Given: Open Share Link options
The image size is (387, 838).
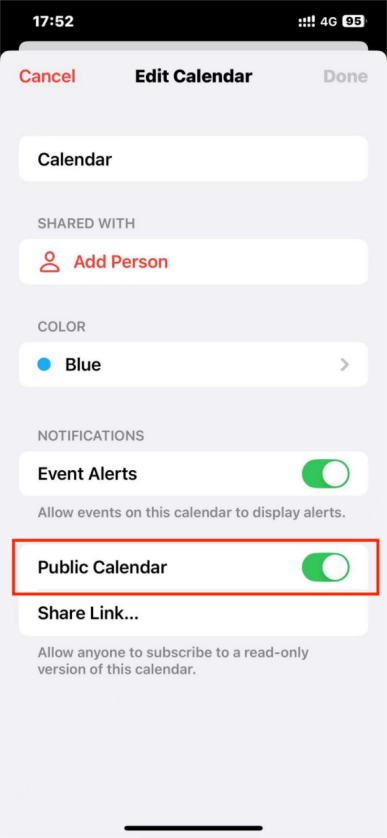Looking at the screenshot, I should (193, 614).
